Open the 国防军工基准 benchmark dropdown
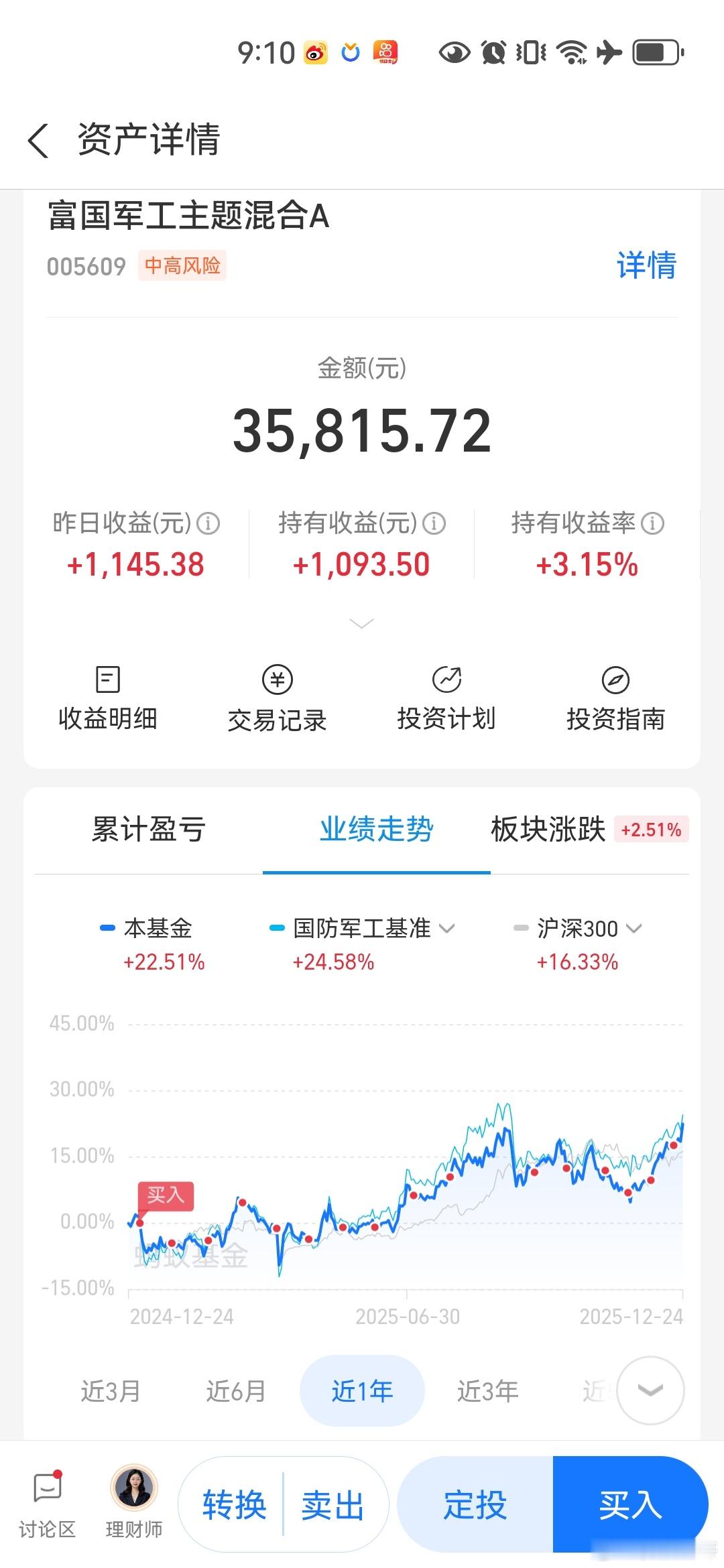Screen dimensions: 724x1568 coord(448,928)
